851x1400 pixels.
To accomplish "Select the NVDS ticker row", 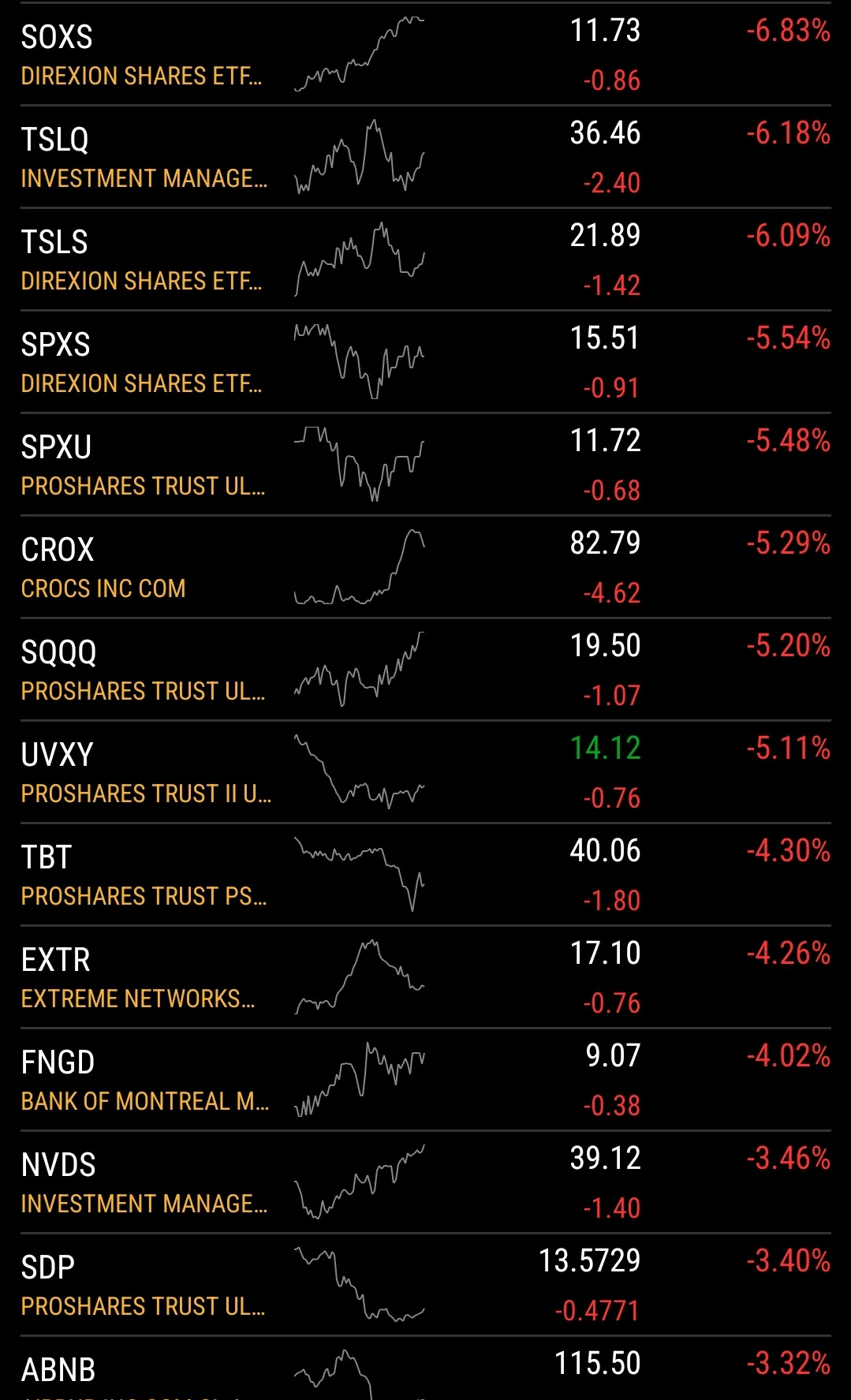I will [425, 1182].
